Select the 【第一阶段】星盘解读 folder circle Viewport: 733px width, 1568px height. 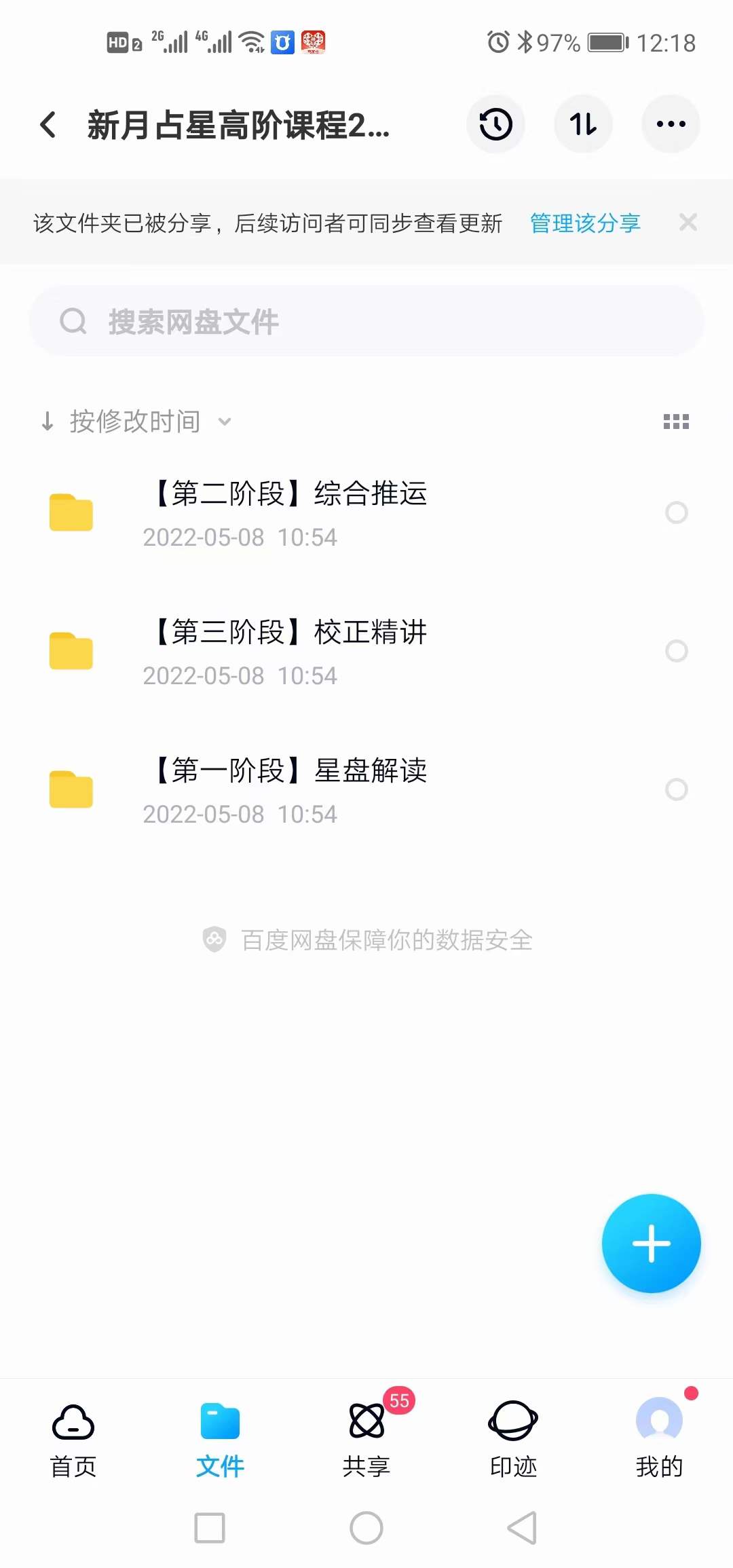(677, 790)
